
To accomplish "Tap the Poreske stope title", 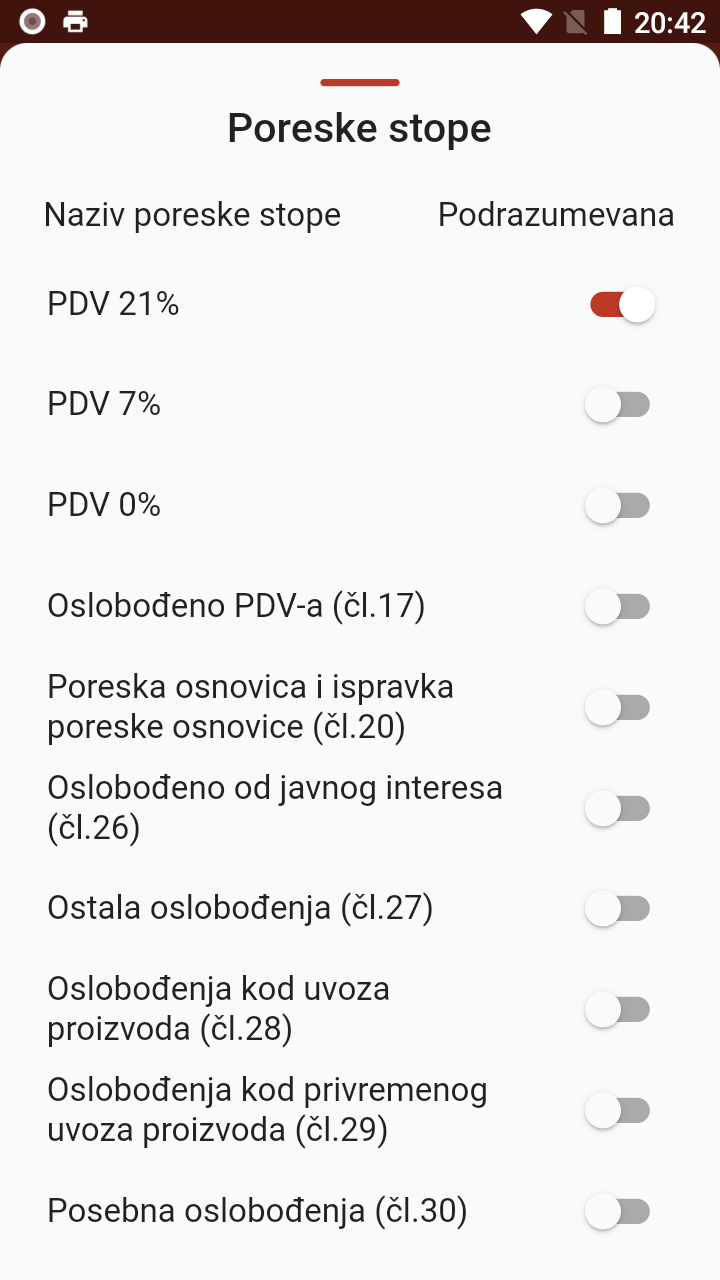I will tap(360, 127).
